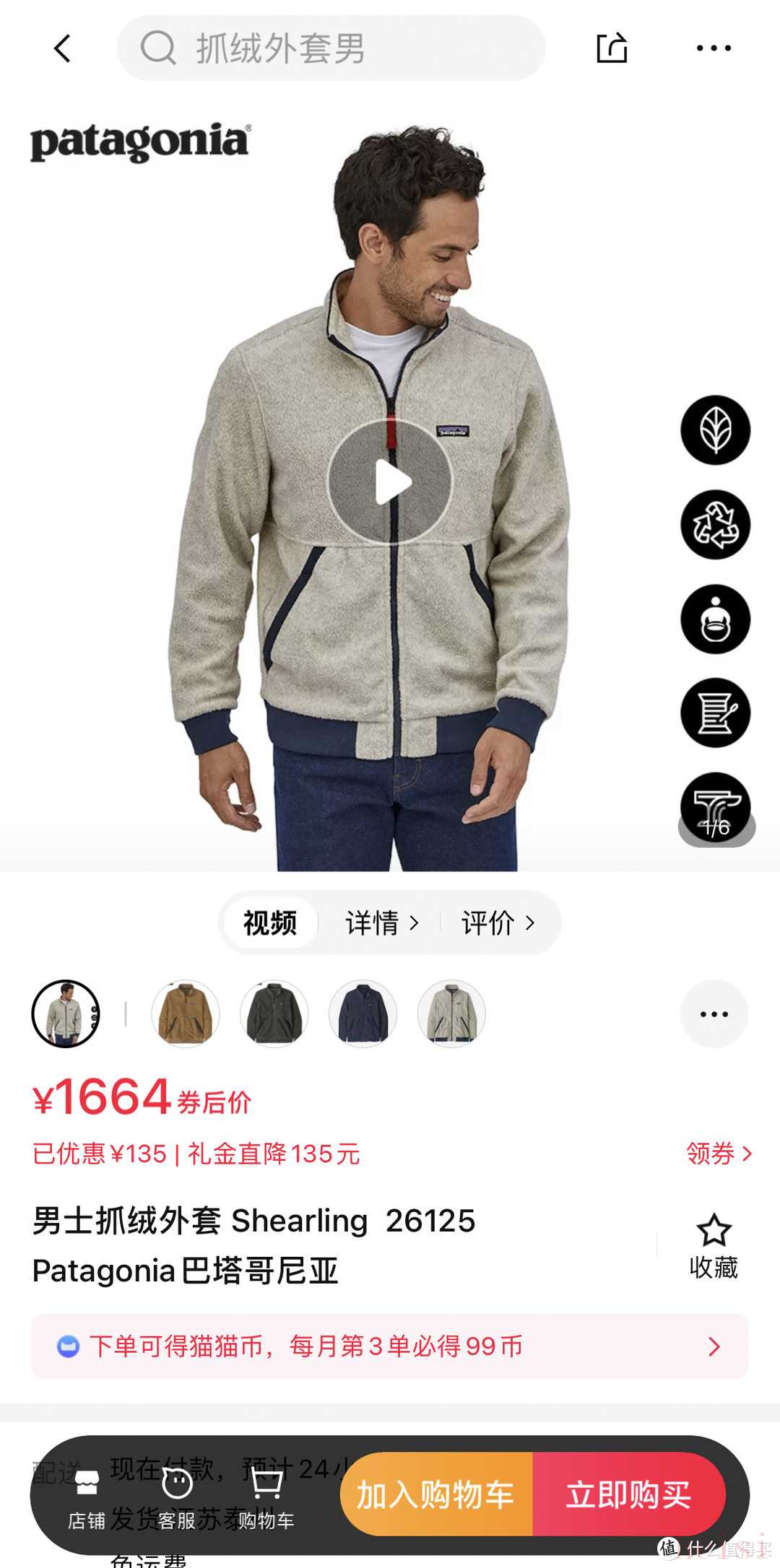This screenshot has width=780, height=1568.
Task: Select the brown jacket color option
Action: (x=186, y=1014)
